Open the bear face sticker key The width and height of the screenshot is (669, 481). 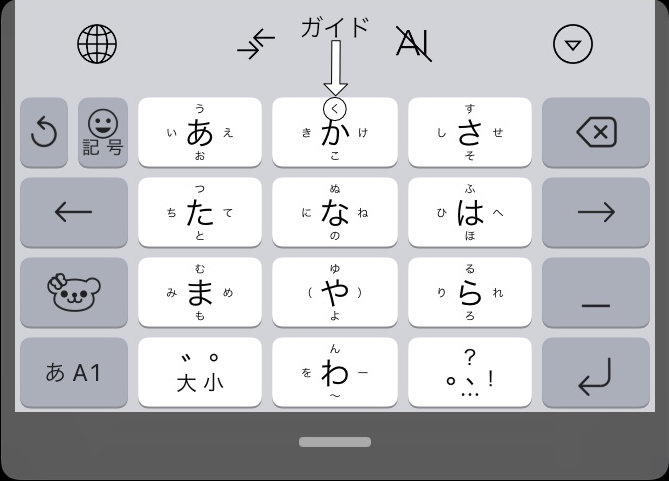(74, 292)
